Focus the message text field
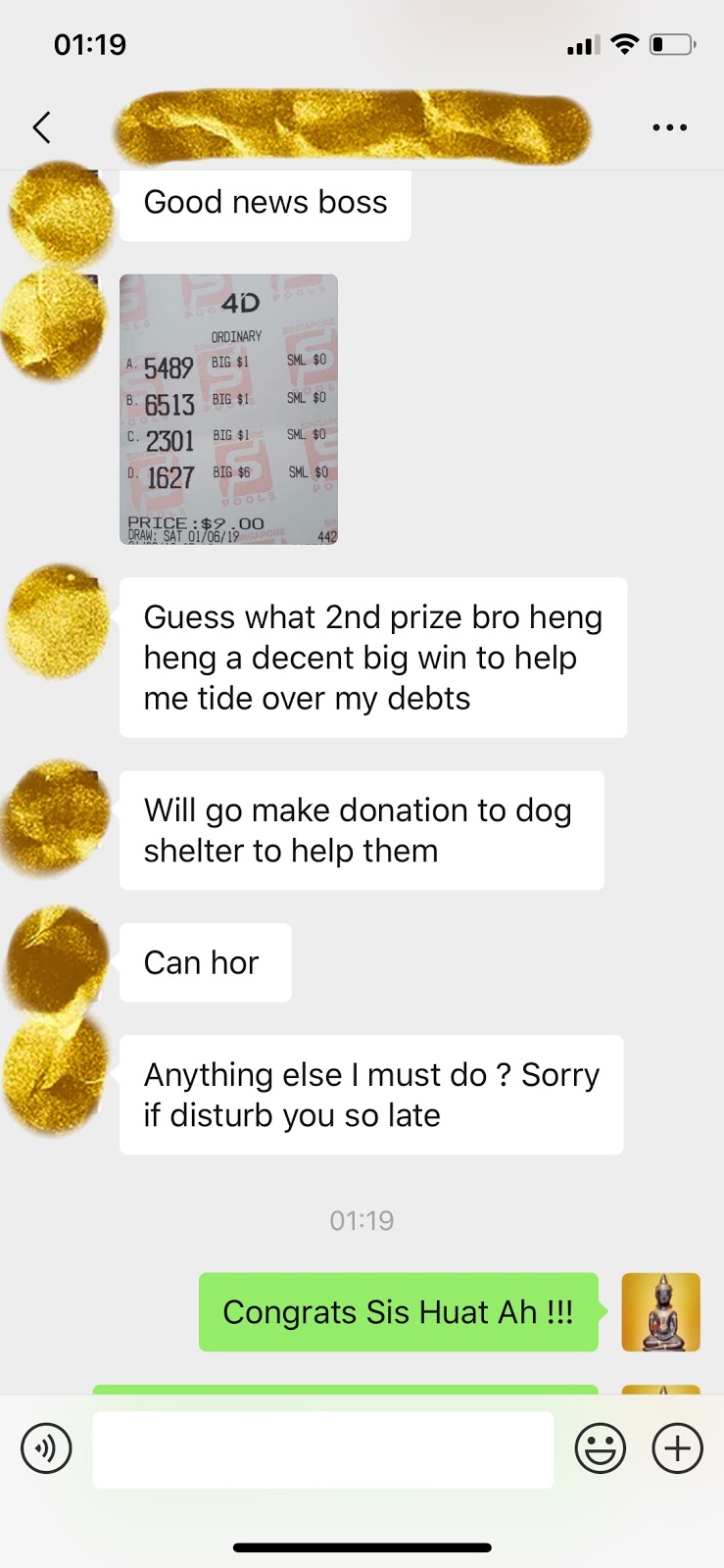724x1568 pixels. pos(323,1448)
